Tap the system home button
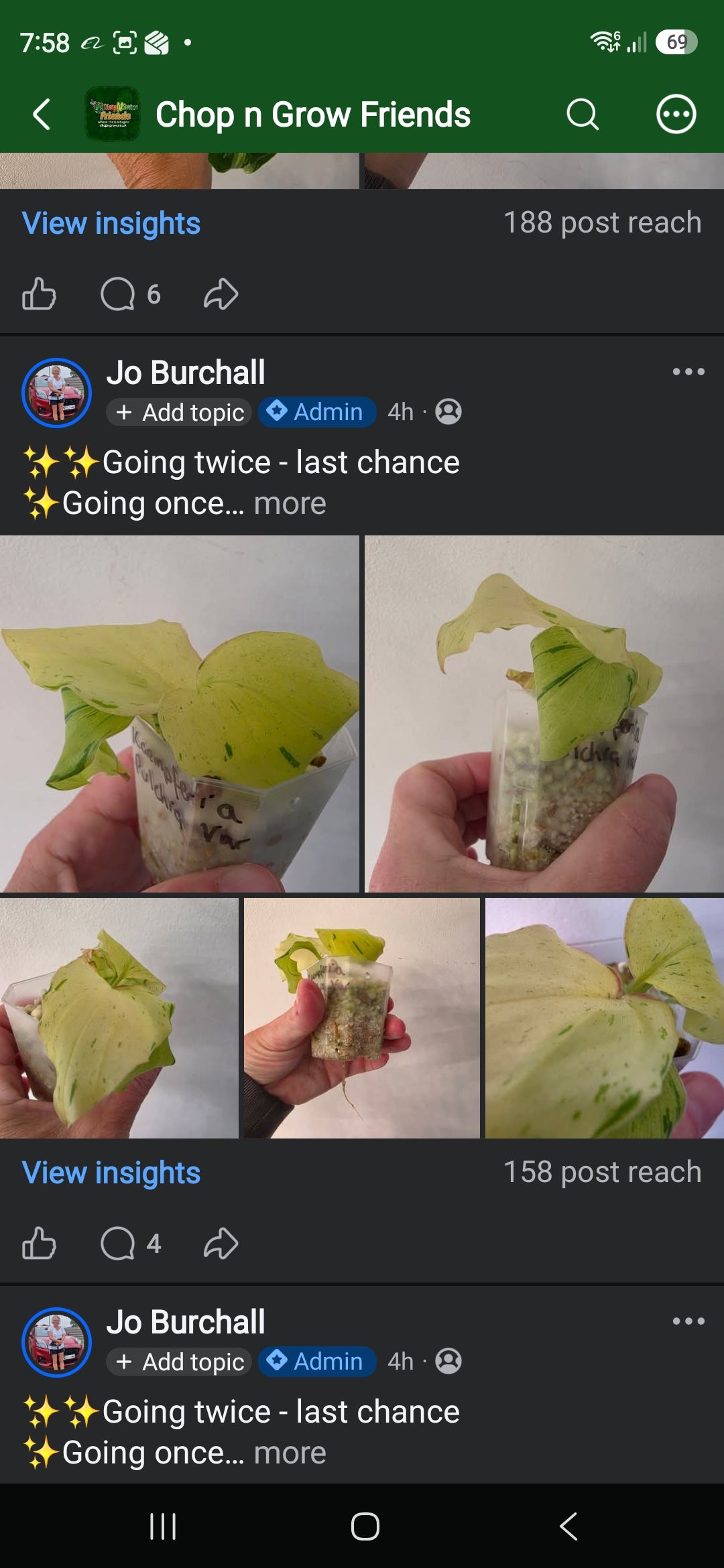This screenshot has height=1568, width=724. coord(365,1526)
